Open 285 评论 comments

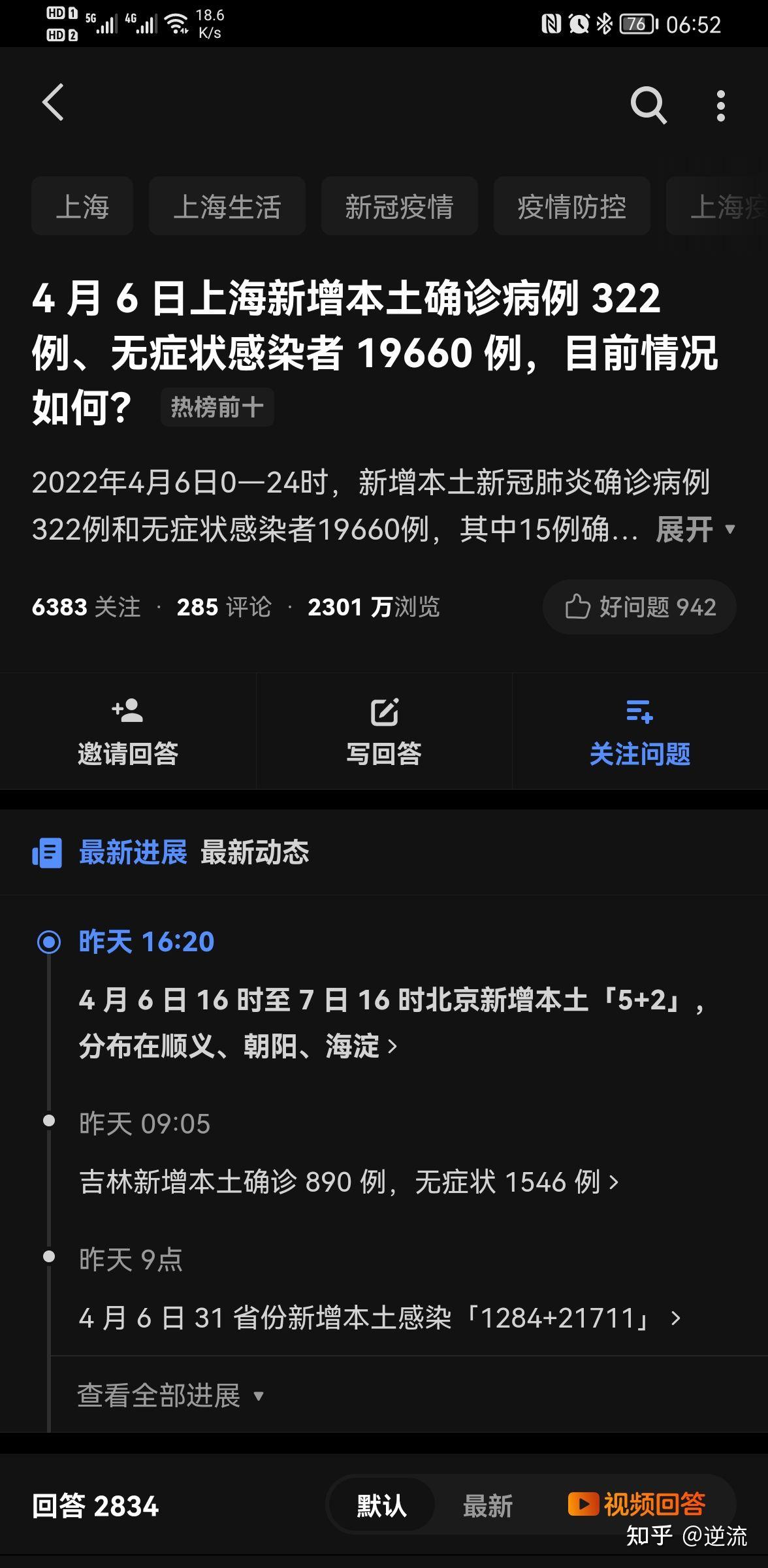224,607
